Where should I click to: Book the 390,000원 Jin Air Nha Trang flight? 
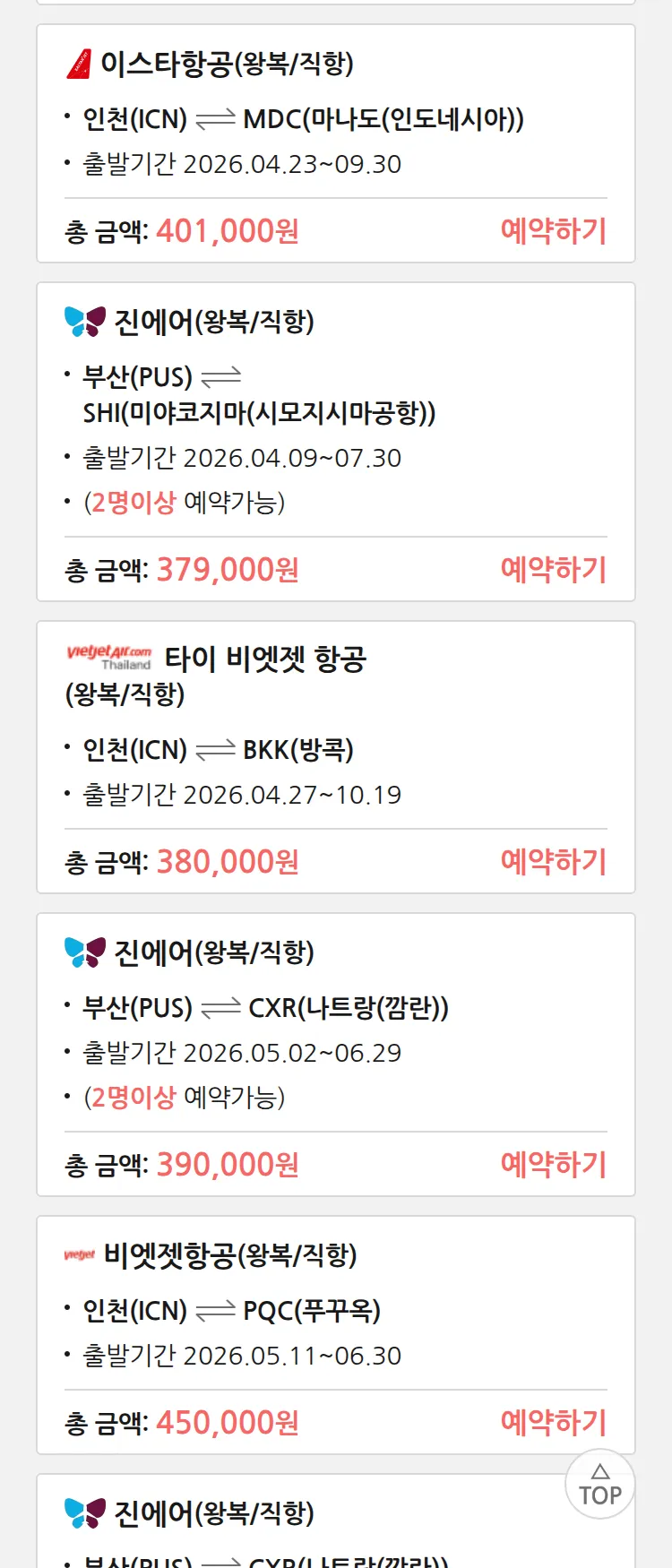[x=553, y=1165]
